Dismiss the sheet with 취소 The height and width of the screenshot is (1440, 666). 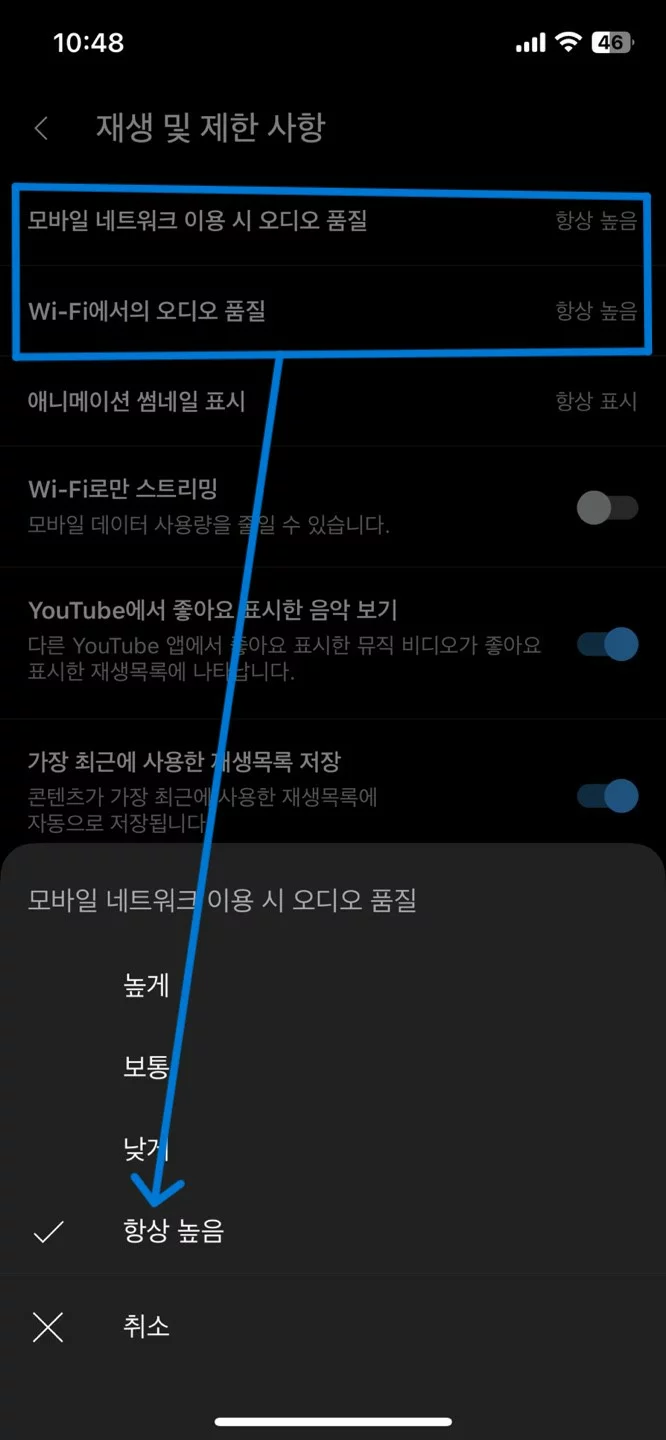pos(147,1326)
